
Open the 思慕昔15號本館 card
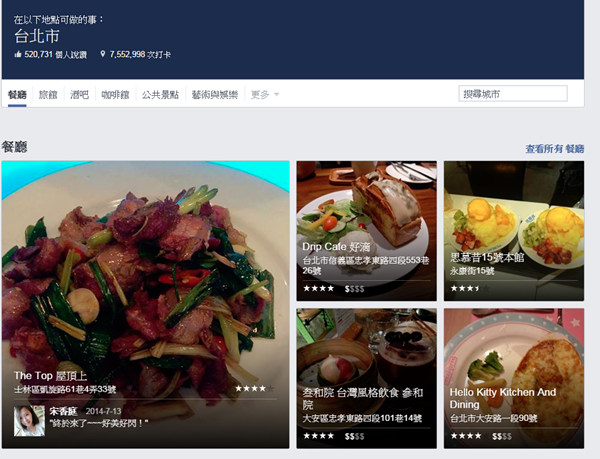(513, 230)
